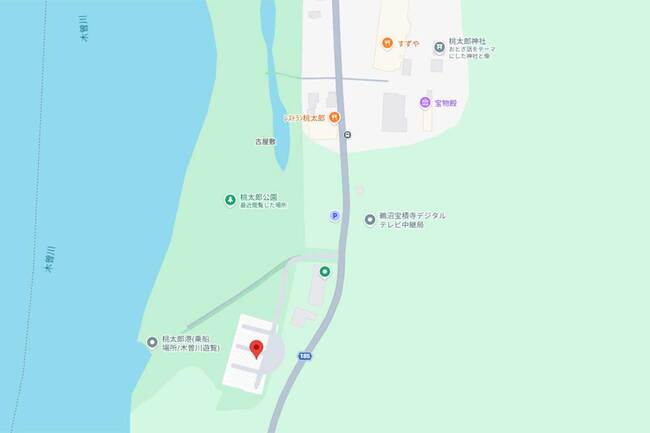Viewport: 650px width, 433px height.
Task: Tap the bus stop icon on the road
Action: click(347, 136)
